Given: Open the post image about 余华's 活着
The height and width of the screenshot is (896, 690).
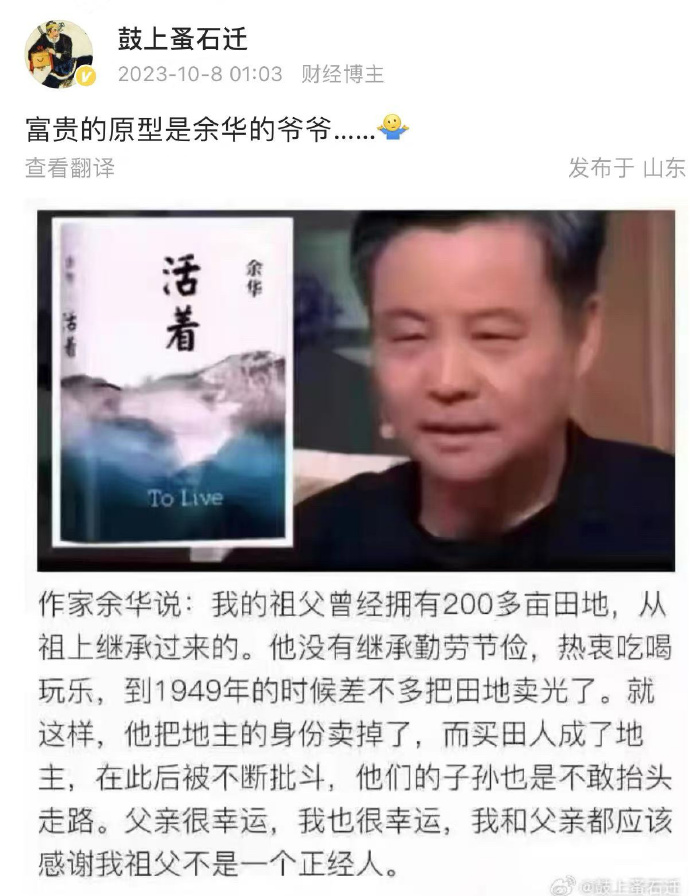Looking at the screenshot, I should [355, 390].
